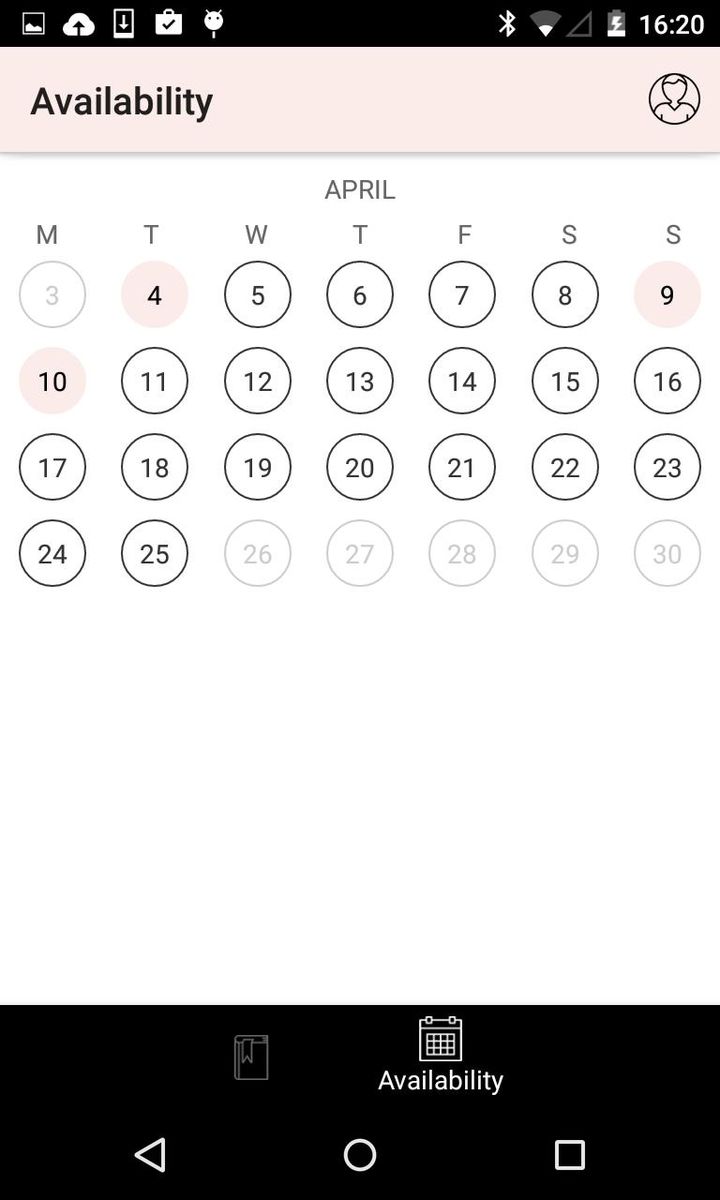Choose April 5 in the calendar
Viewport: 720px width, 1200px height.
[x=257, y=295]
